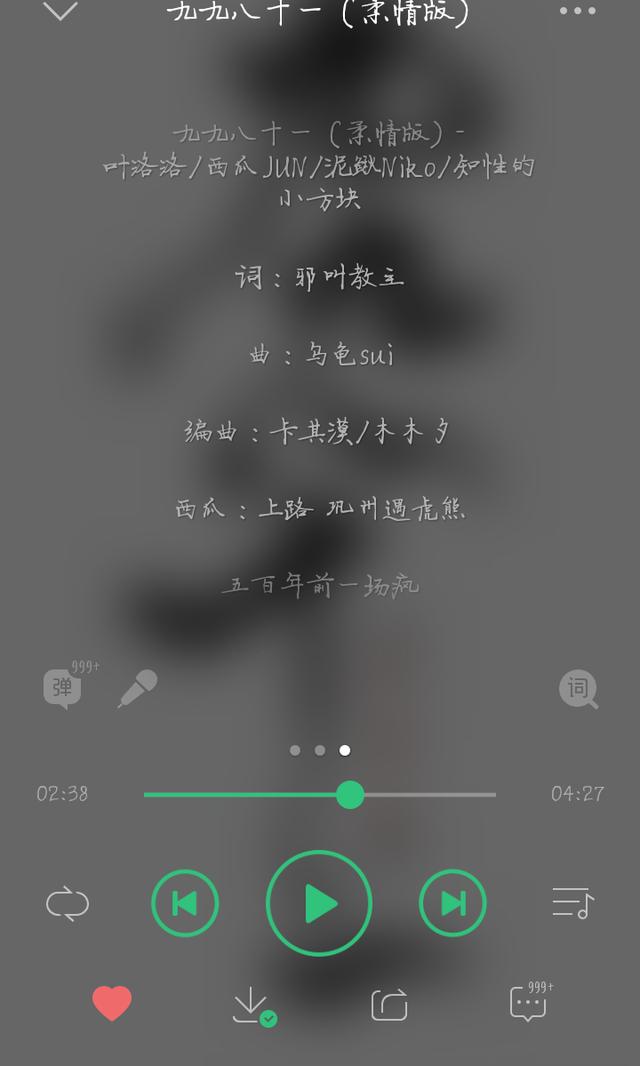Skip to the previous song
The image size is (640, 1066).
click(x=185, y=904)
